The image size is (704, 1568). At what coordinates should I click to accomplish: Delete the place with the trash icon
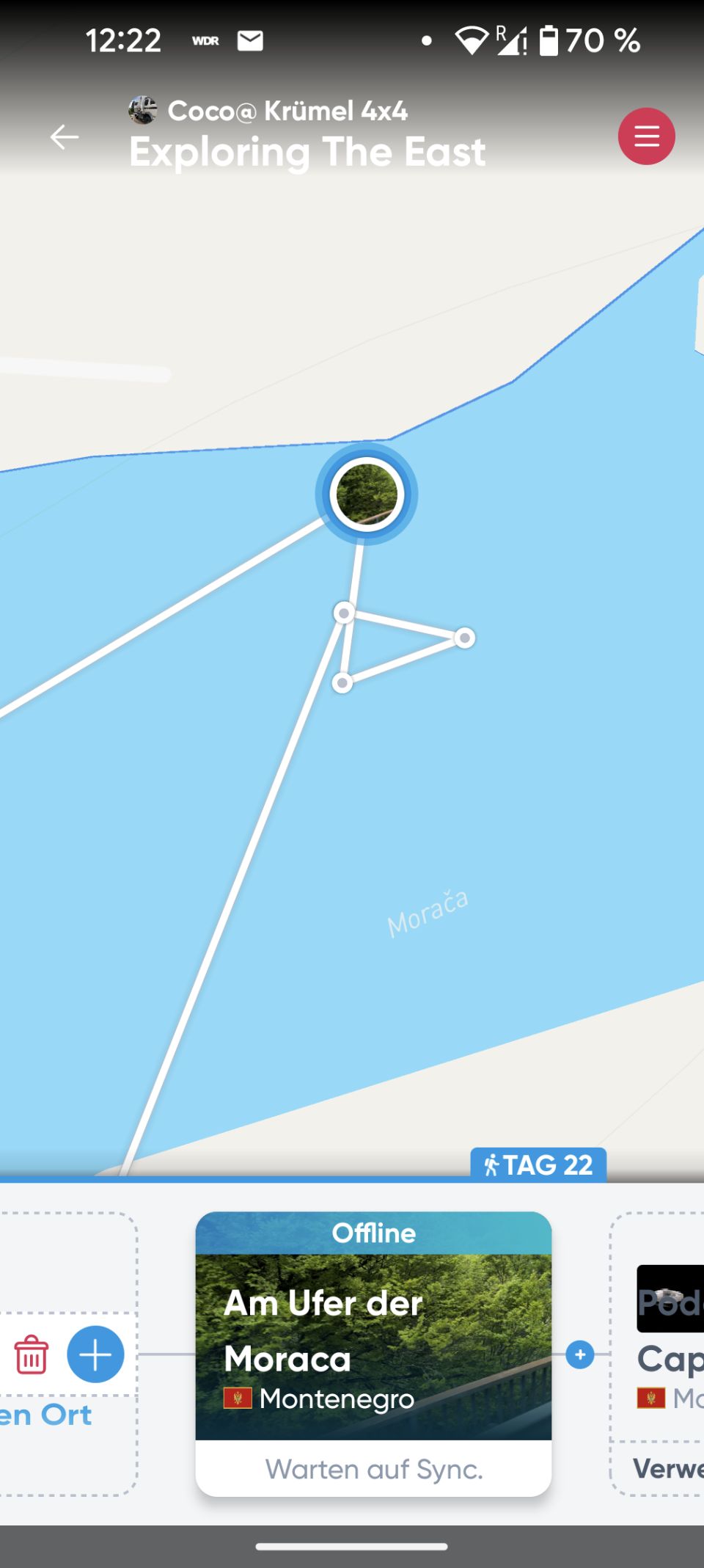pos(32,1354)
